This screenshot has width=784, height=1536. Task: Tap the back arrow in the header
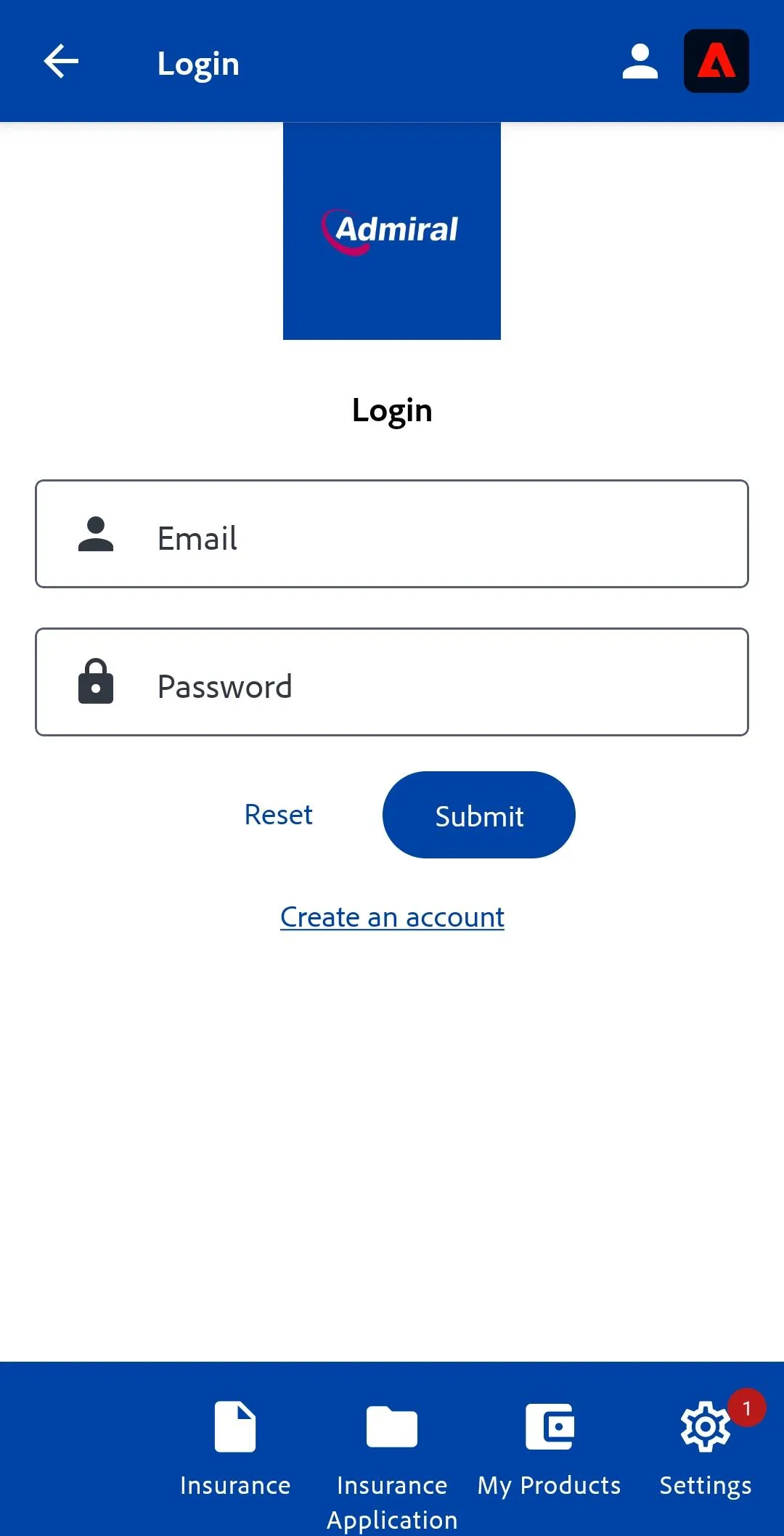[x=61, y=61]
